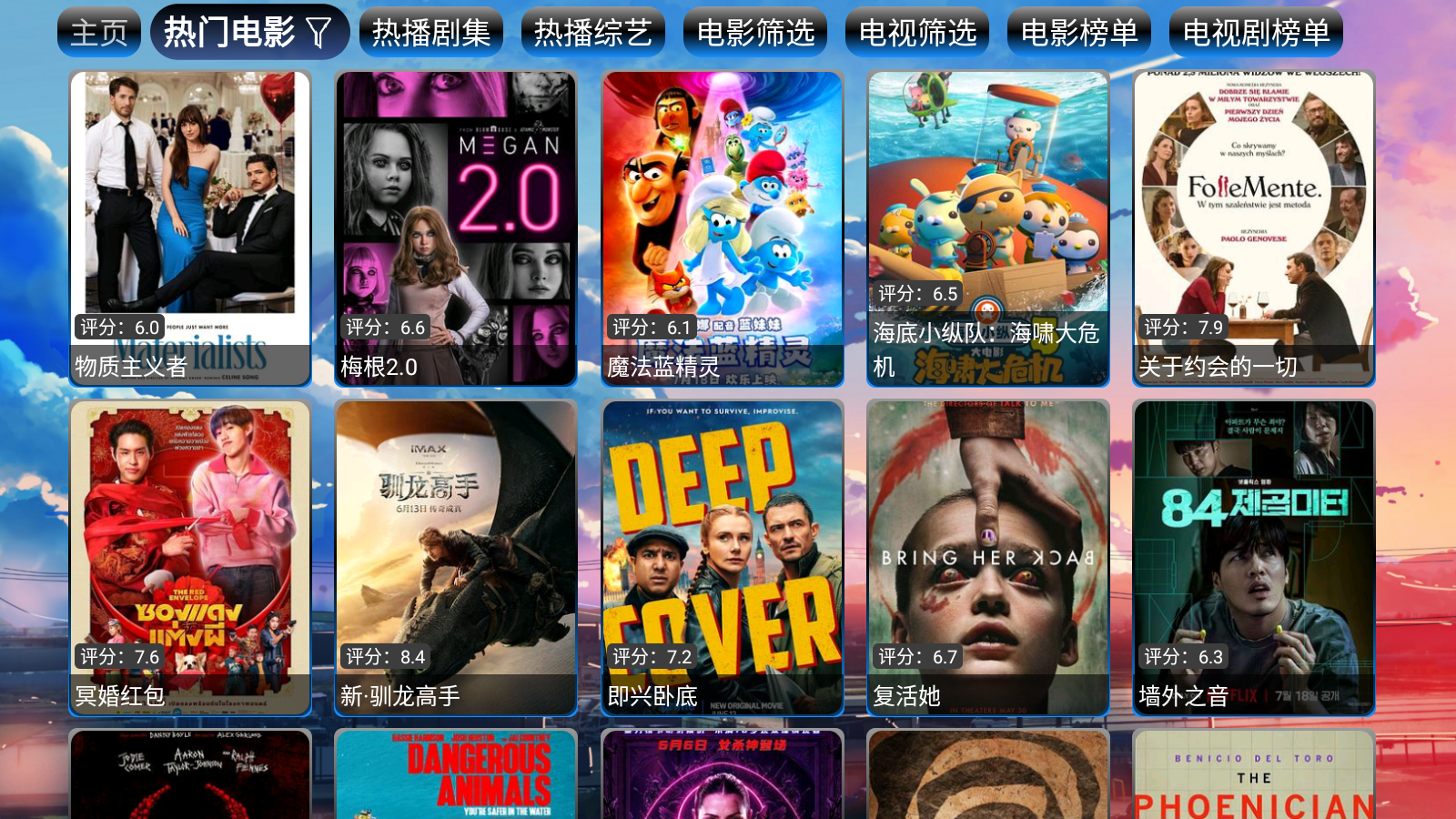Open the movie 即兴卧底

pyautogui.click(x=723, y=557)
